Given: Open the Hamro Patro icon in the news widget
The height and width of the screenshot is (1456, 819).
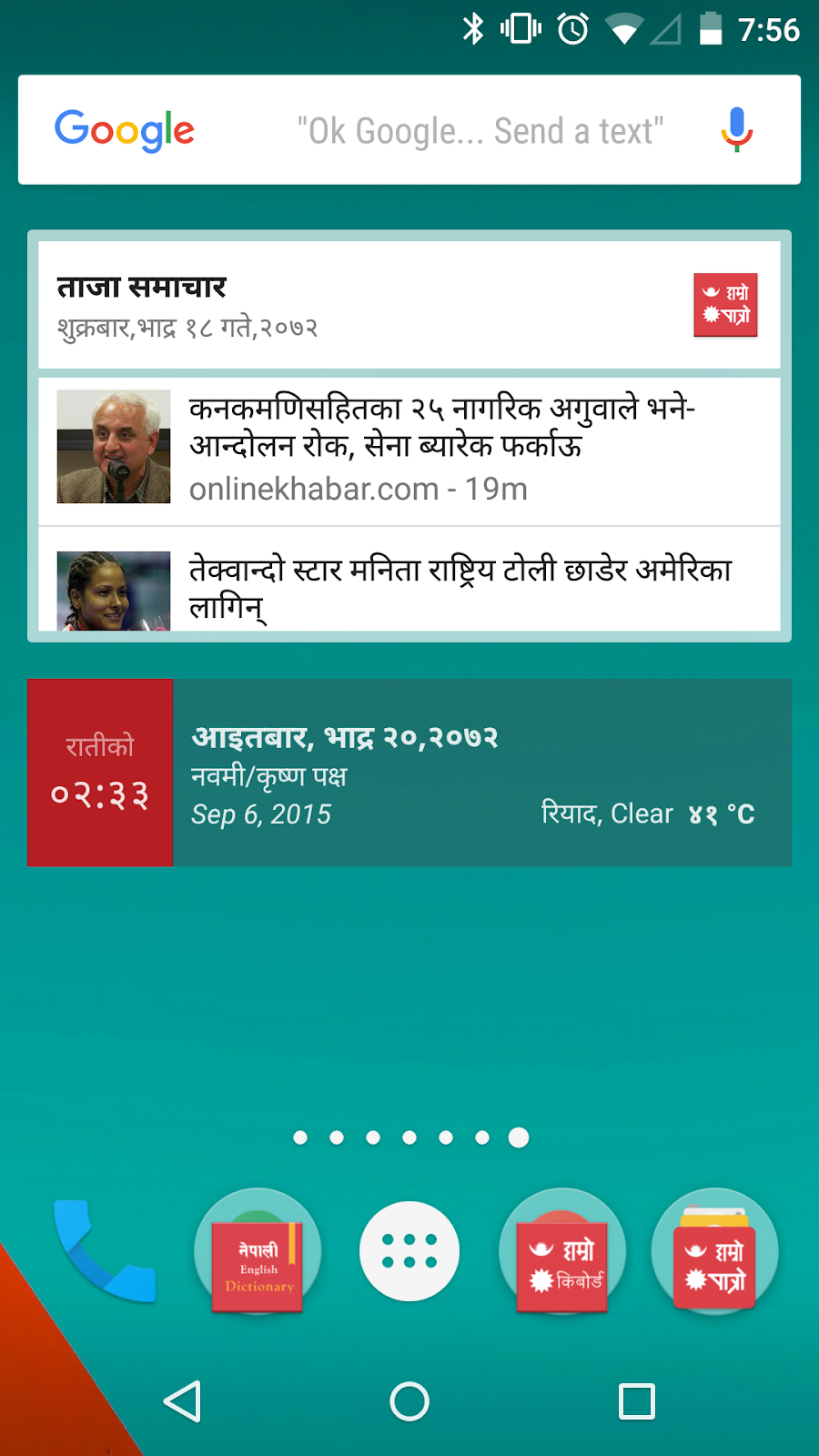Looking at the screenshot, I should click(x=725, y=305).
